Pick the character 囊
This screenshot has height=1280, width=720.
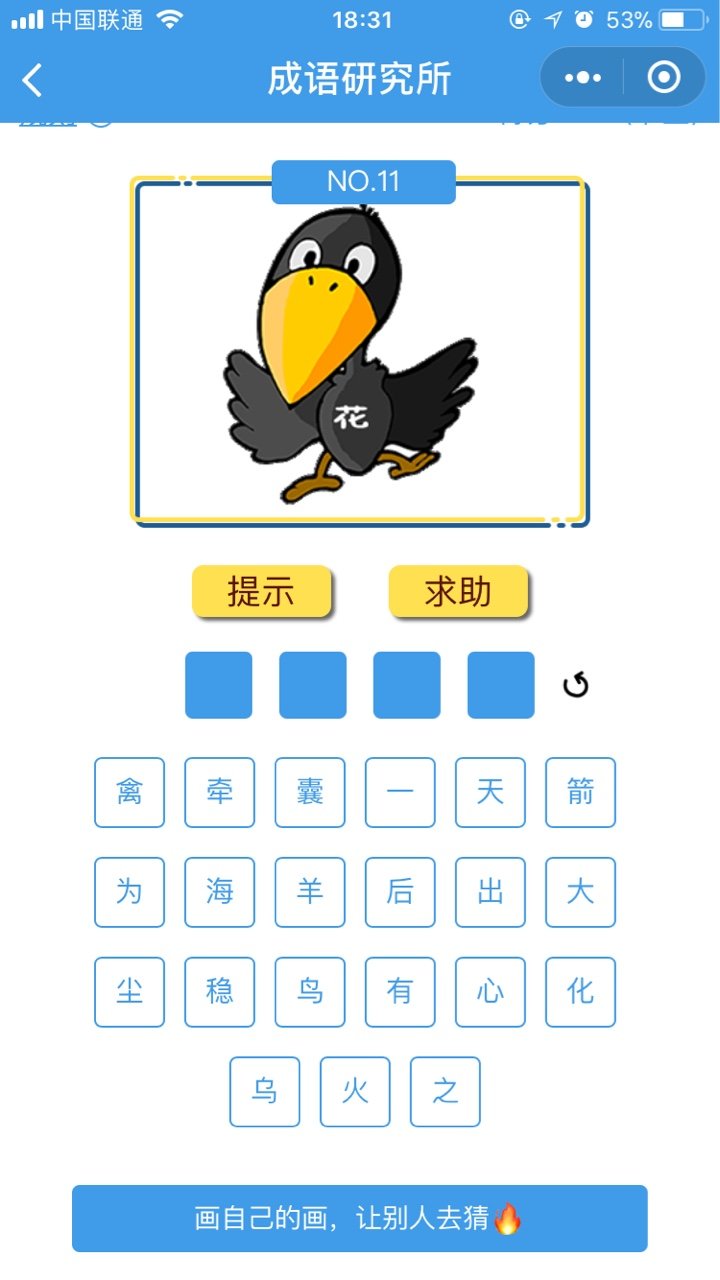pos(310,792)
